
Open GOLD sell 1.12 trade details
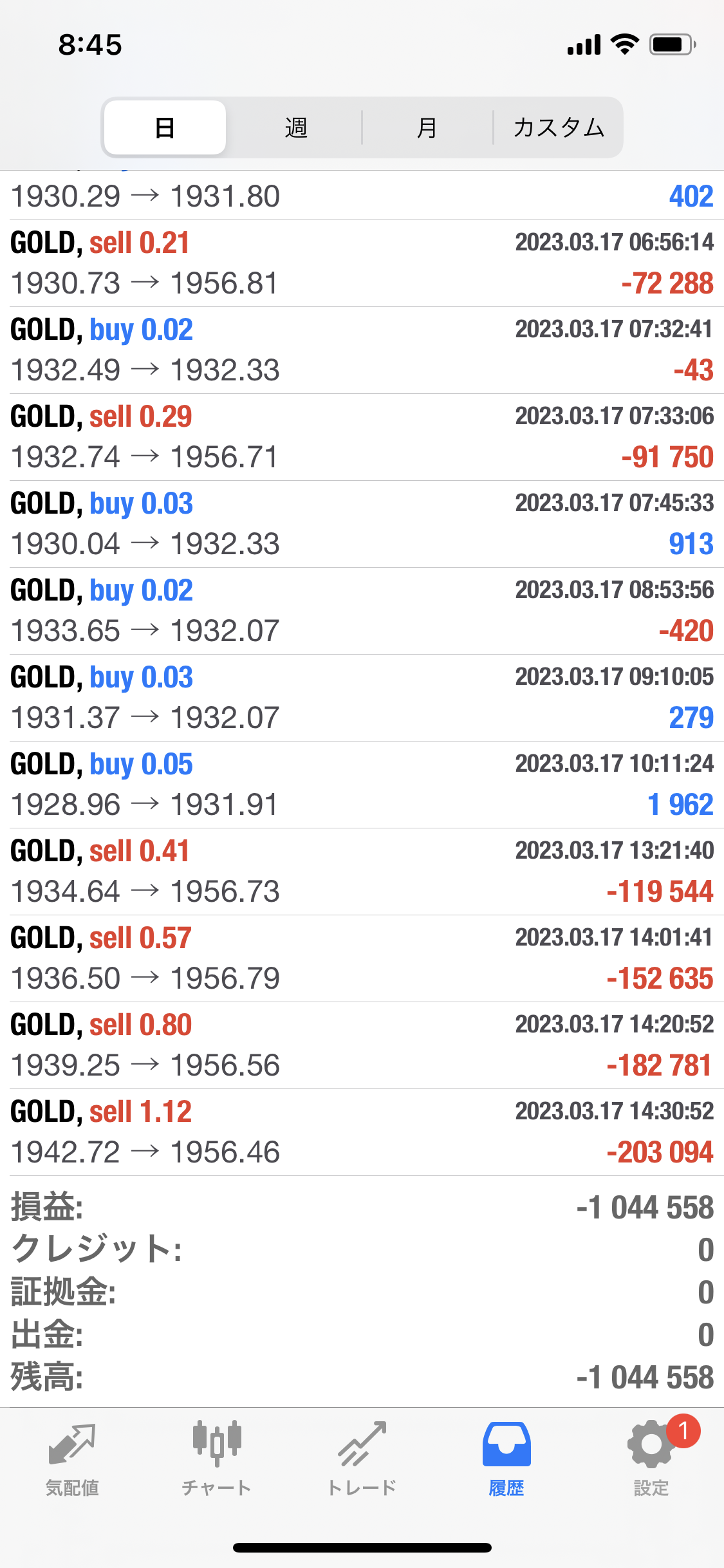362,1132
